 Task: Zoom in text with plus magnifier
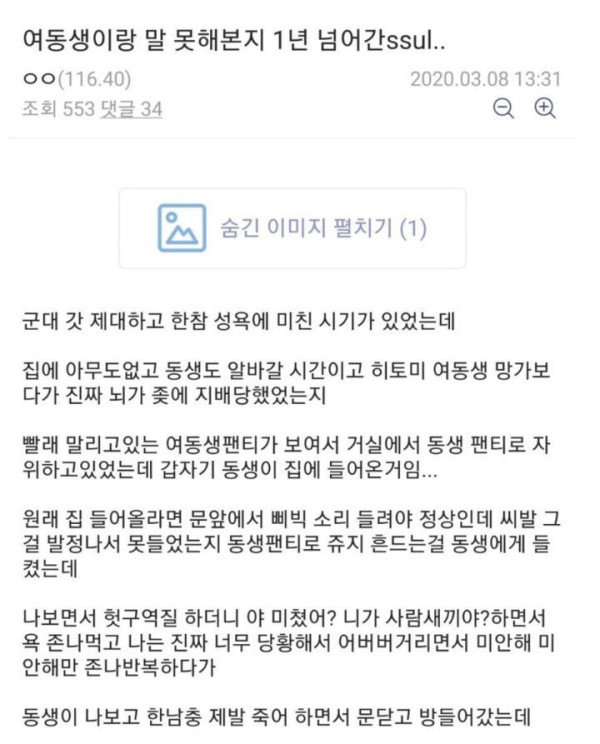pyautogui.click(x=545, y=110)
